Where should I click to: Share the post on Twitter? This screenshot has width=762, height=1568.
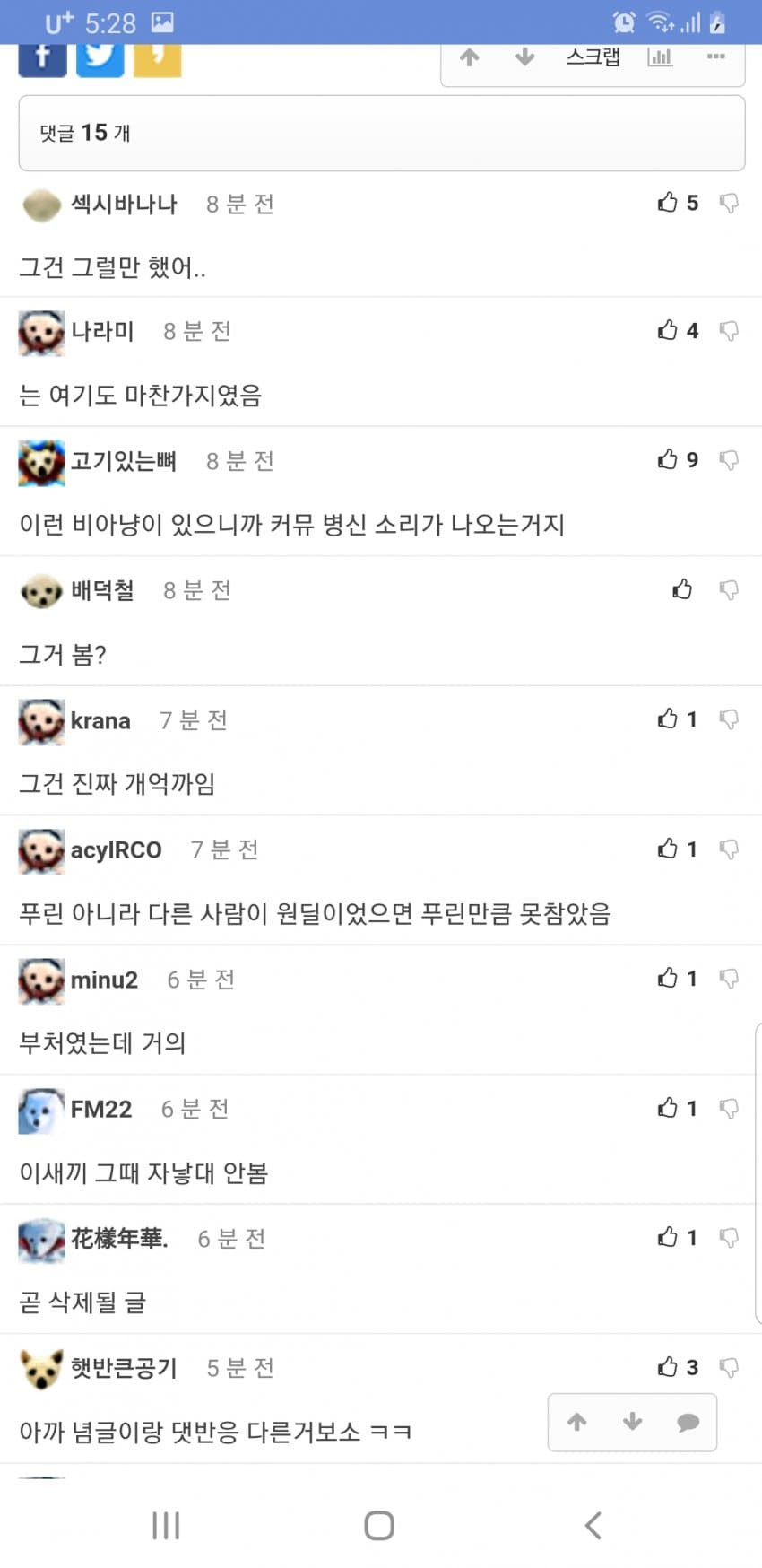pyautogui.click(x=100, y=57)
